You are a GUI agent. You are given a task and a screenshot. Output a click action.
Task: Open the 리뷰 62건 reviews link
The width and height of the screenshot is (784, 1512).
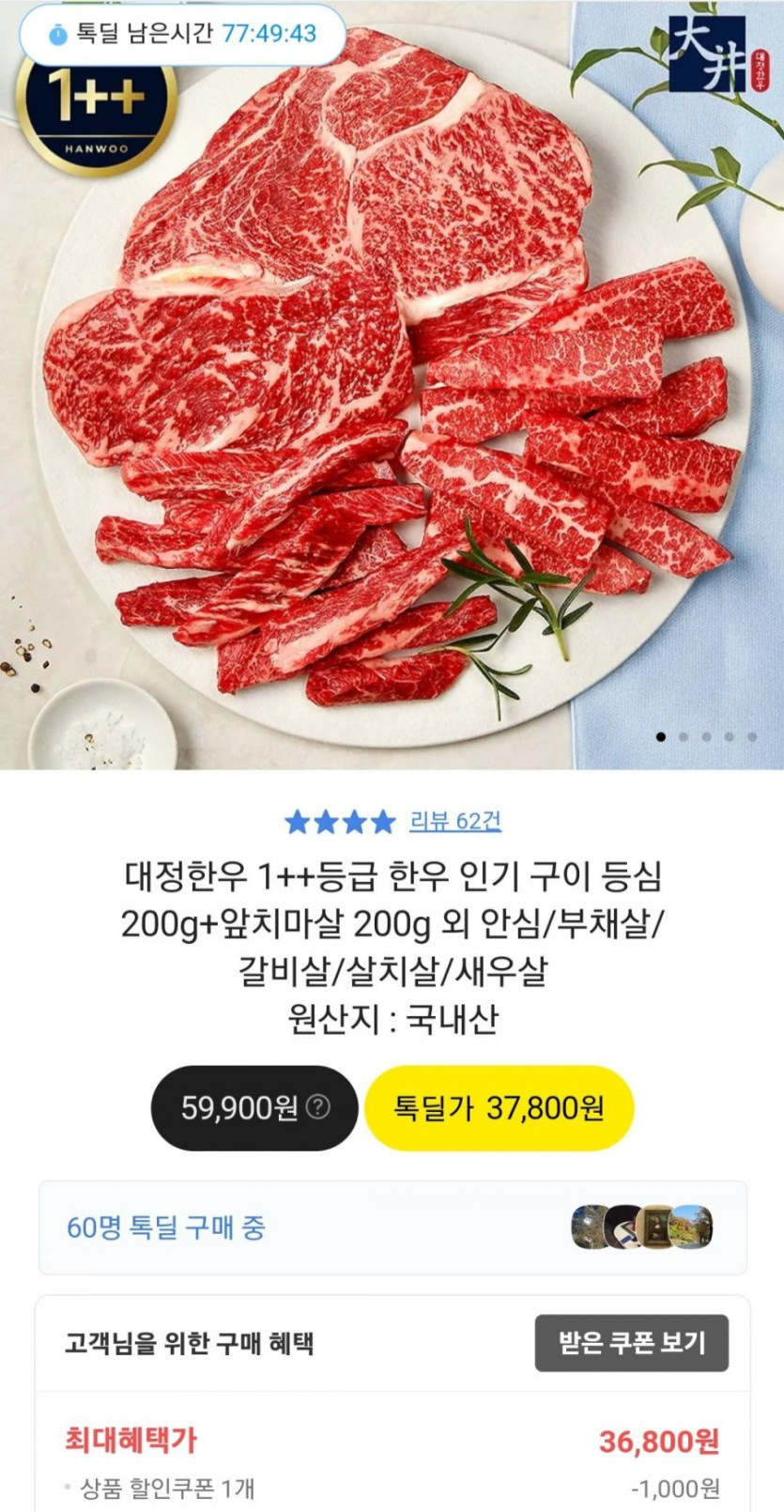pyautogui.click(x=454, y=822)
